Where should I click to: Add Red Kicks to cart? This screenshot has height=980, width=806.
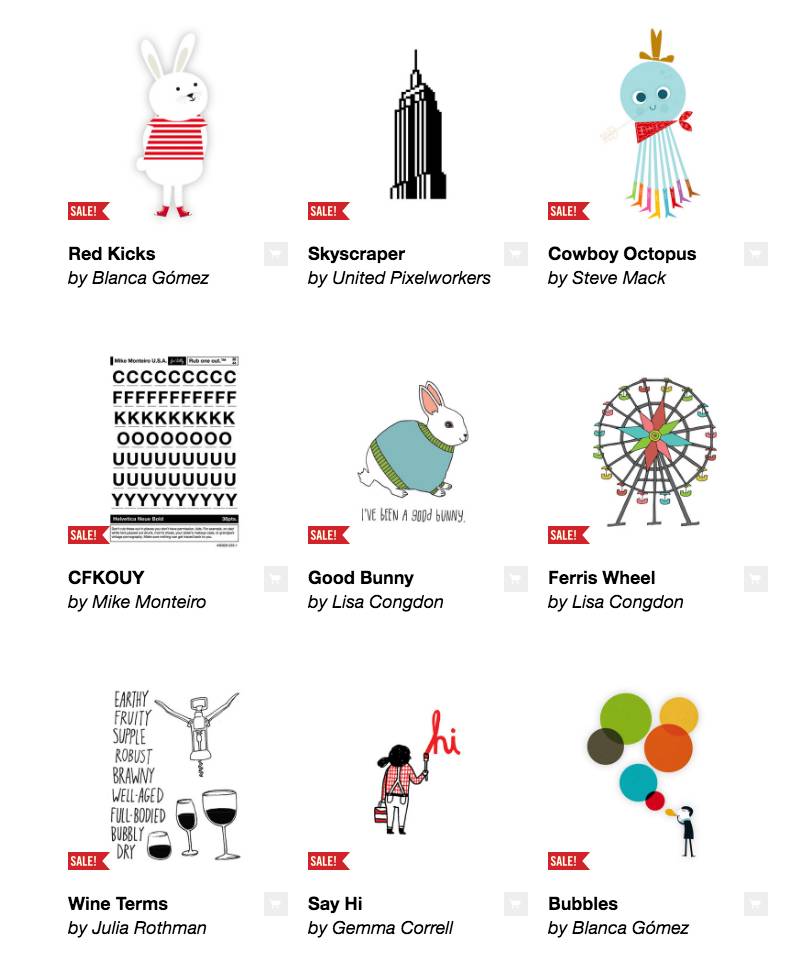click(275, 254)
